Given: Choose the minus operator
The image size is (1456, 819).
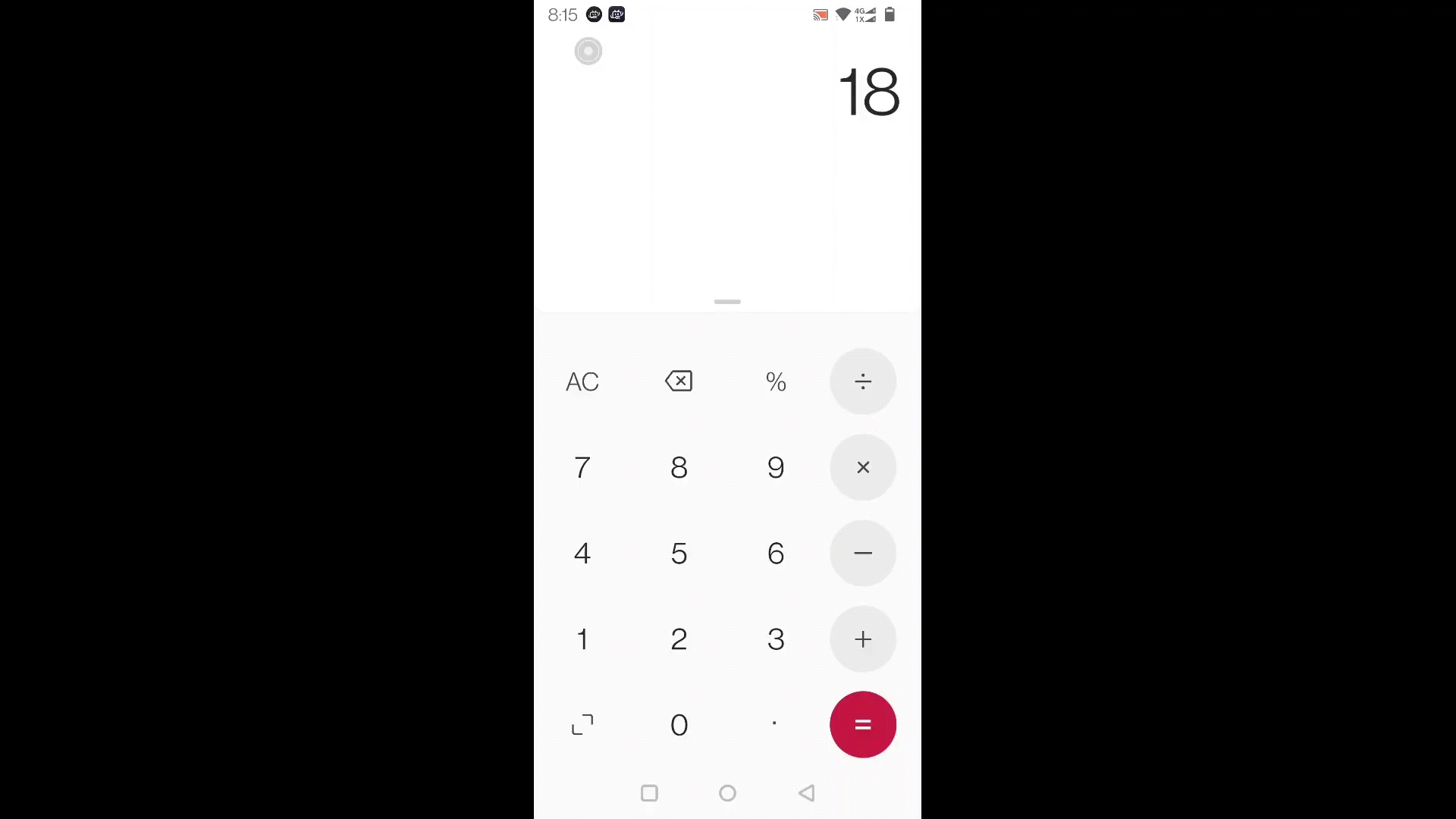Looking at the screenshot, I should click(x=863, y=553).
